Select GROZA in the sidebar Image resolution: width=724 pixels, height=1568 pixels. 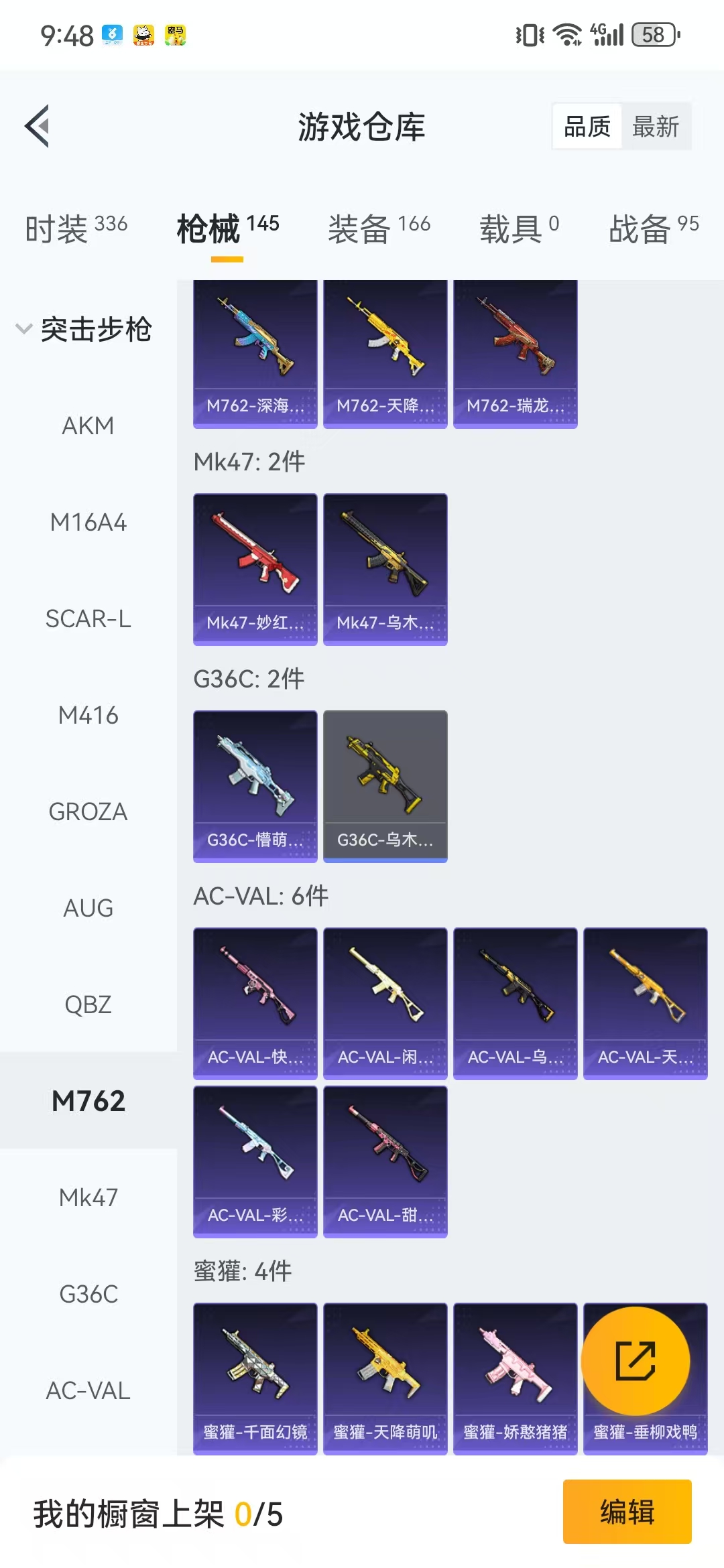pyautogui.click(x=88, y=811)
